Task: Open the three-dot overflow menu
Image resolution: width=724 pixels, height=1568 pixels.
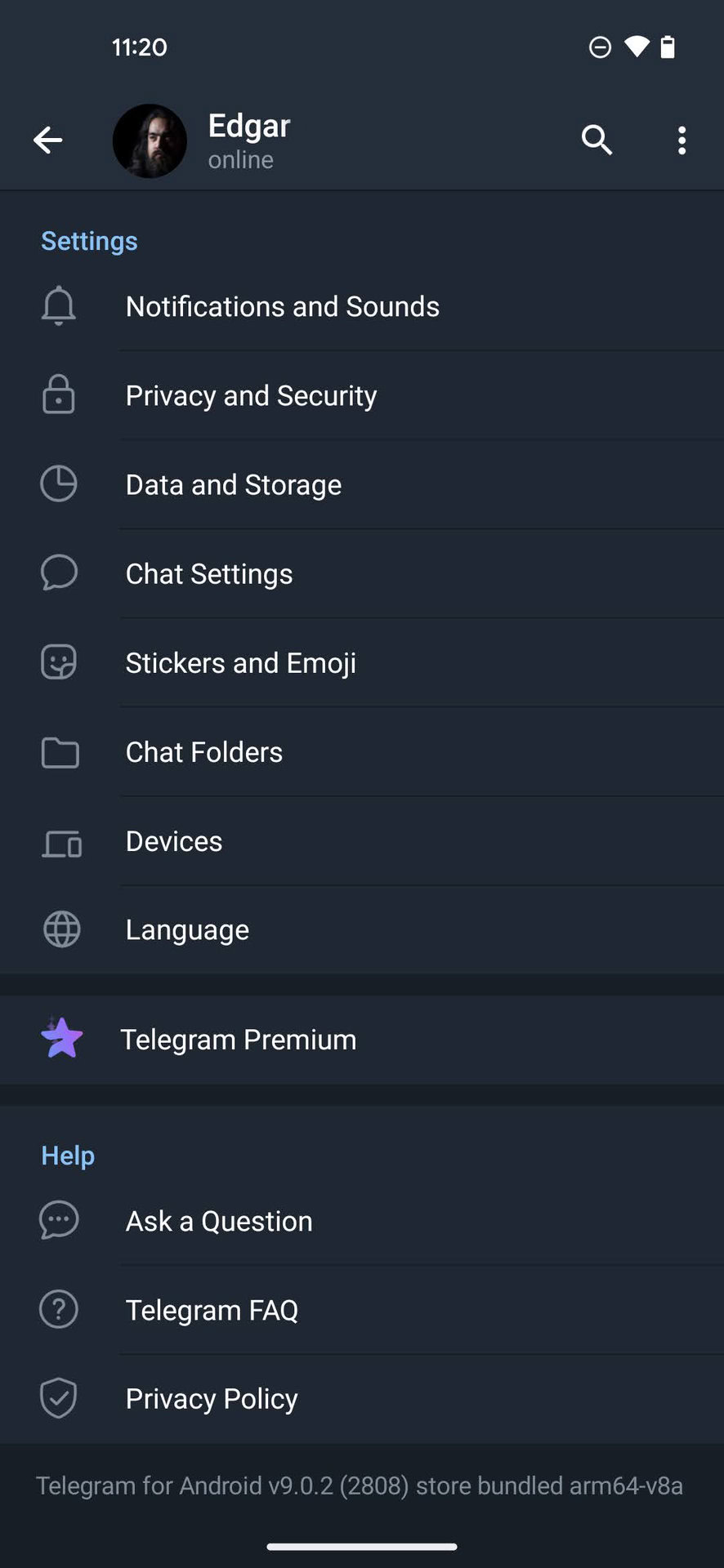Action: [682, 140]
